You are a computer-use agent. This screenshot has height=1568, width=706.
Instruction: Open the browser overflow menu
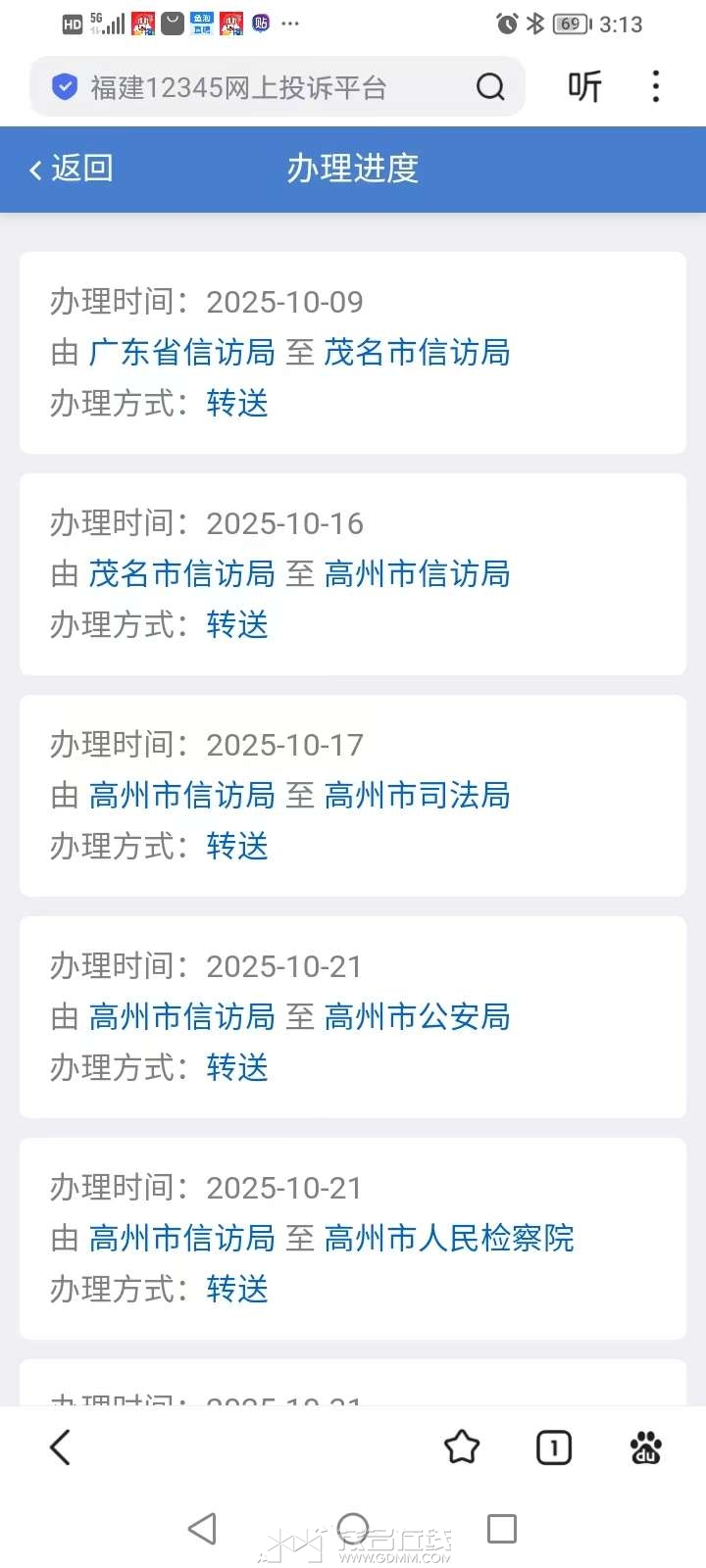point(656,87)
